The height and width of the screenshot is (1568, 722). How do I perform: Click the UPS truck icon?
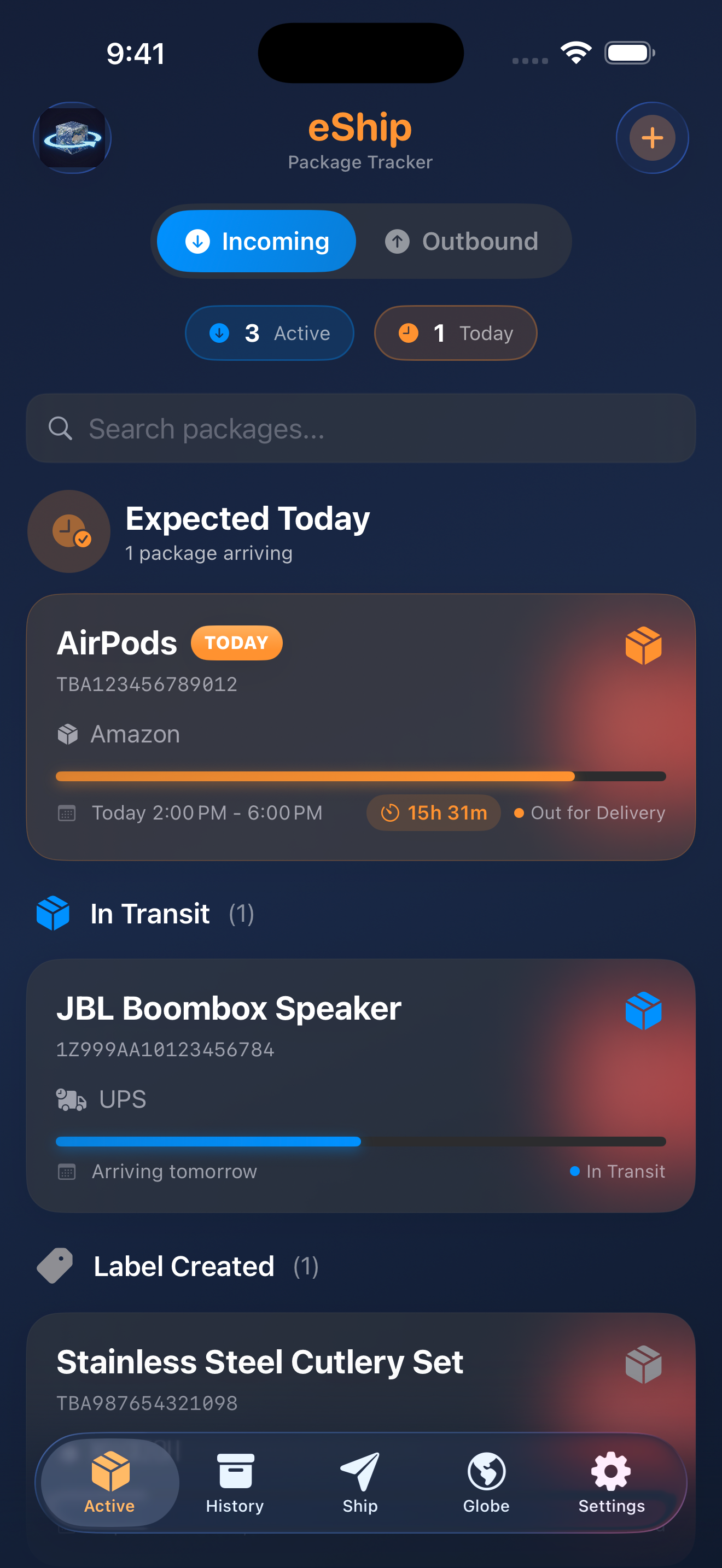click(71, 1099)
